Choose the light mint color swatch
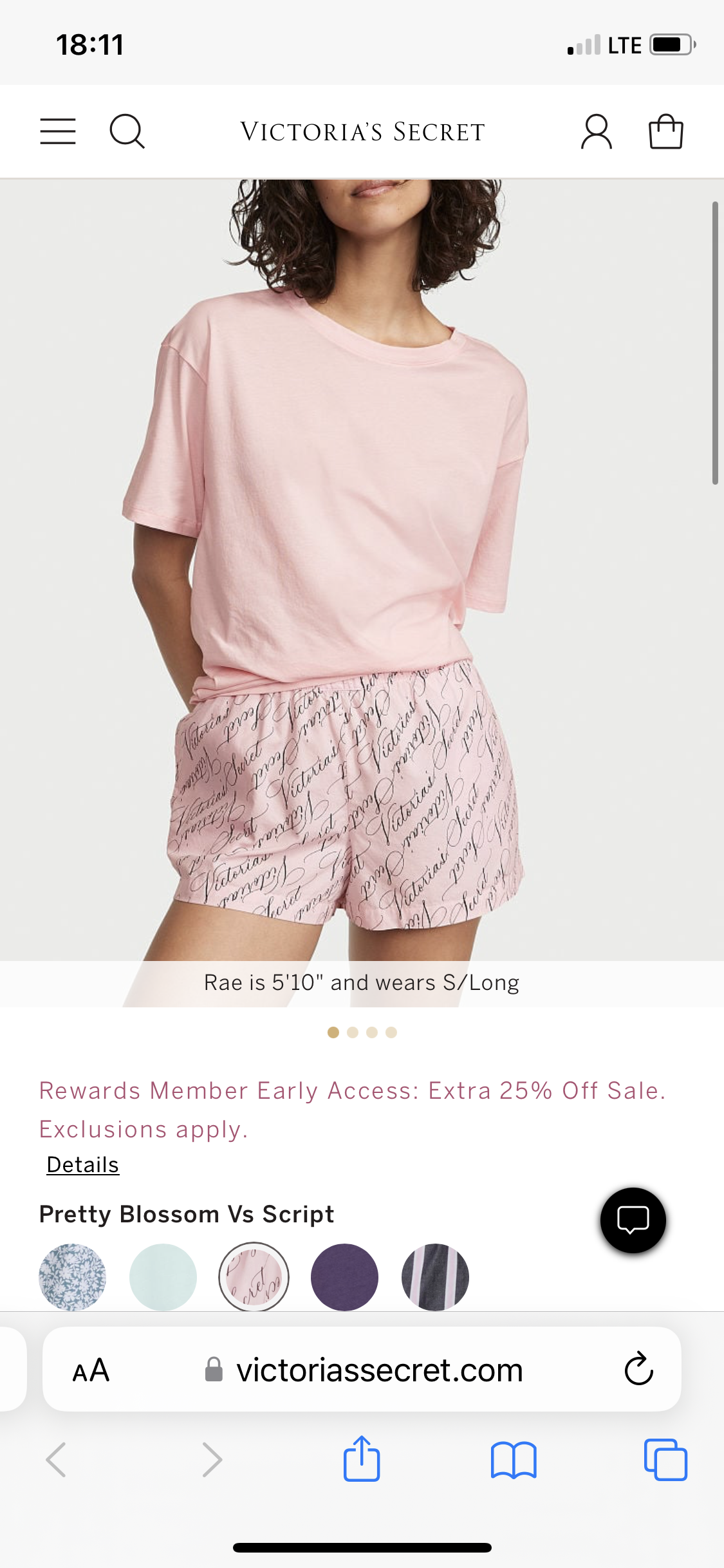The width and height of the screenshot is (724, 1568). [163, 1276]
